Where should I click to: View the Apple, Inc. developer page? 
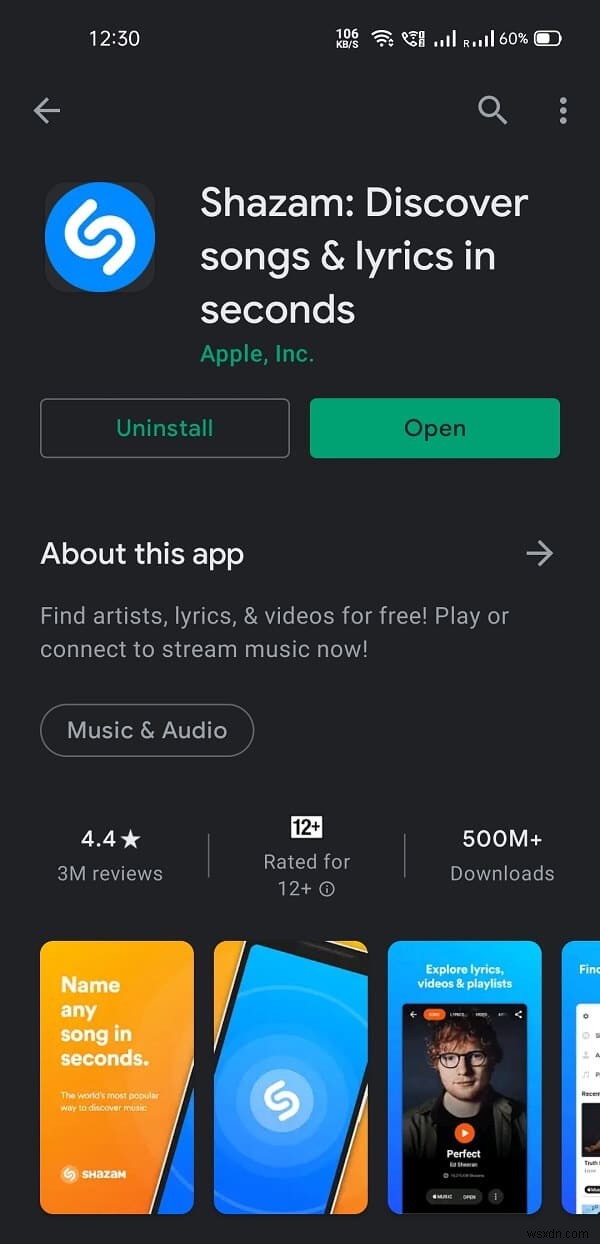(257, 354)
